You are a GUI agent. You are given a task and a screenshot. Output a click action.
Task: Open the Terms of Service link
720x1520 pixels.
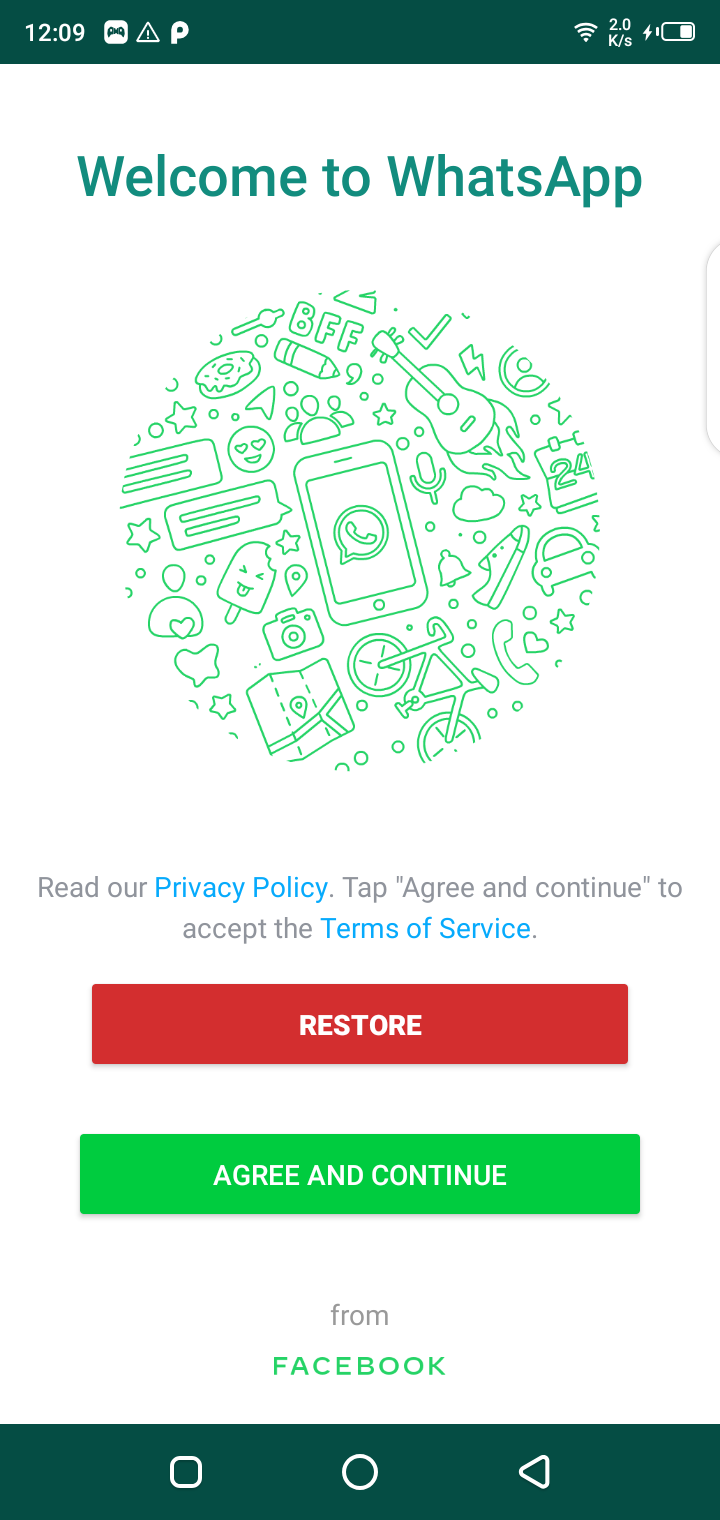click(x=425, y=928)
